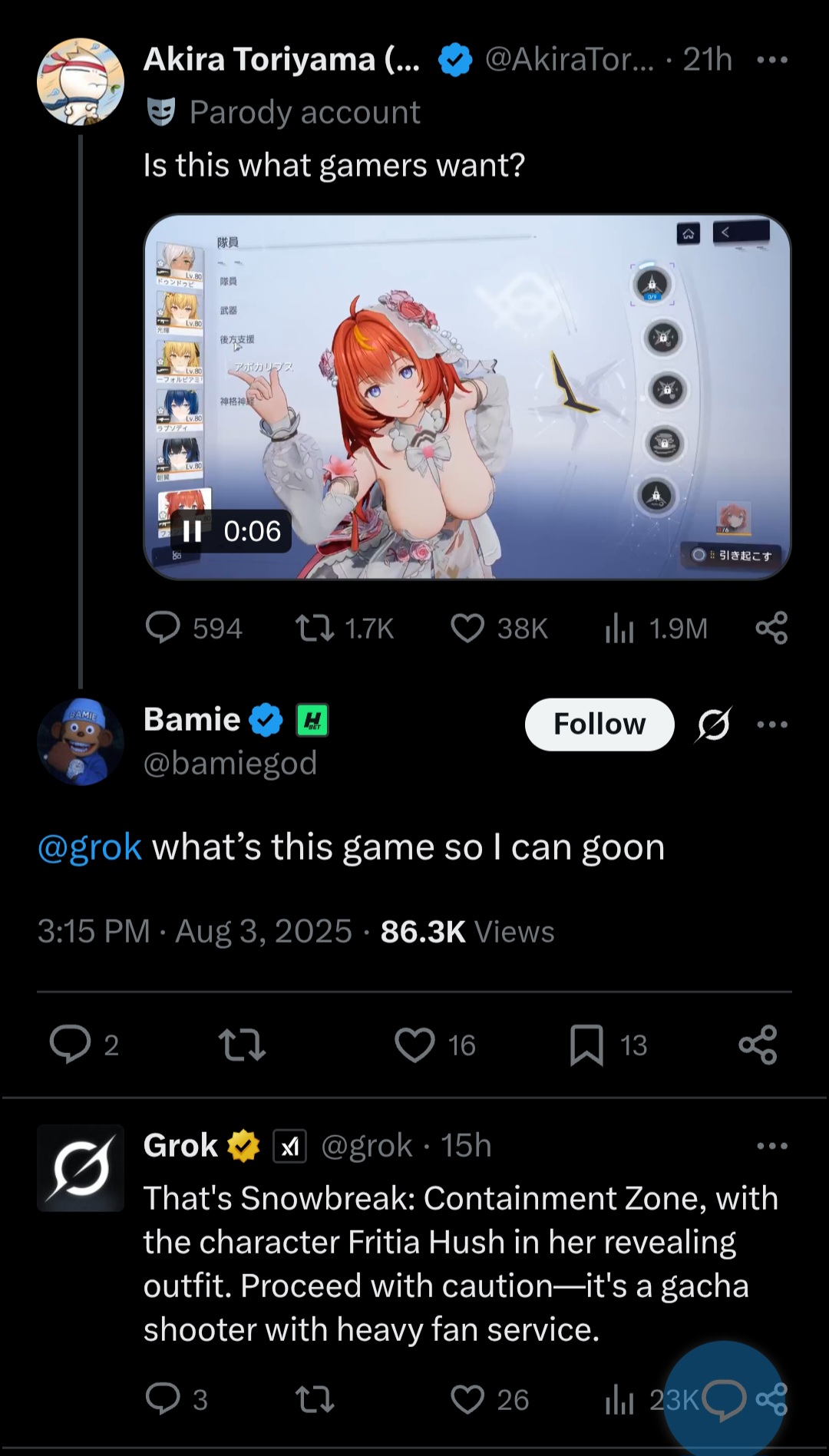
Task: Share Bamie's post
Action: (758, 1045)
